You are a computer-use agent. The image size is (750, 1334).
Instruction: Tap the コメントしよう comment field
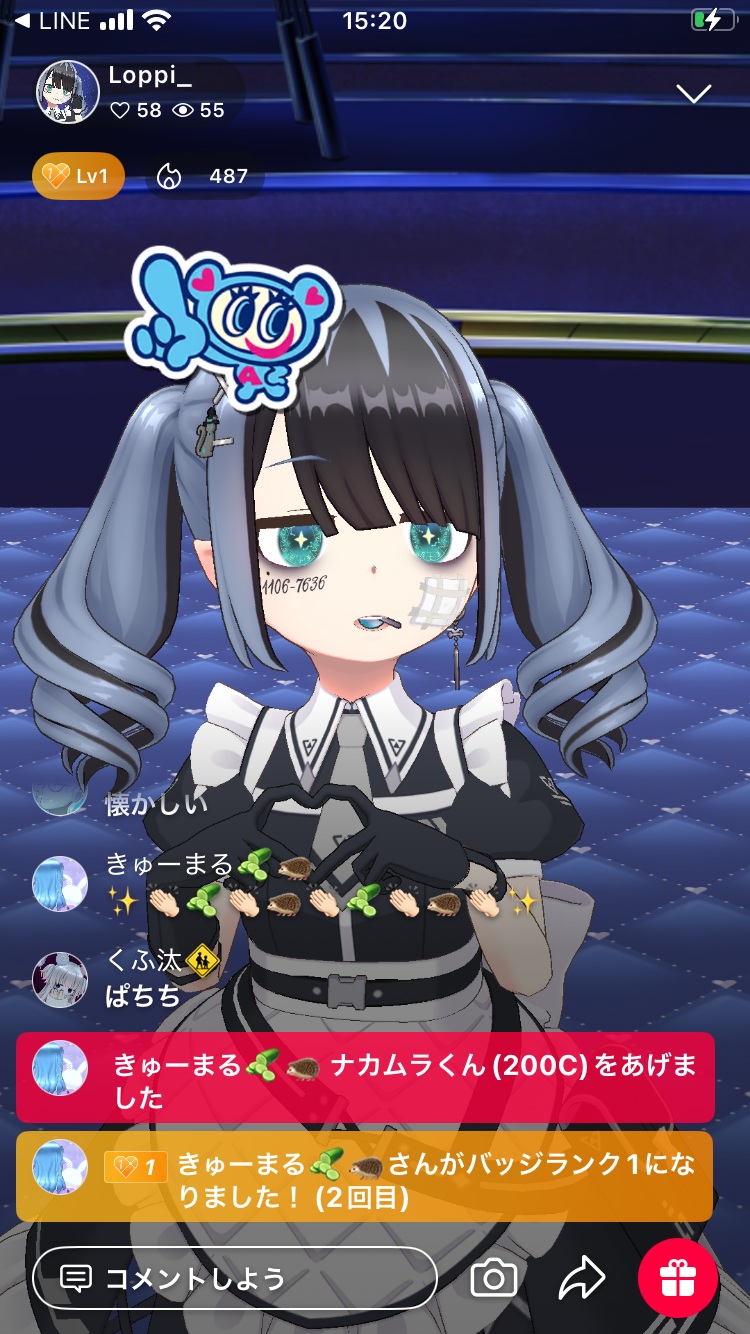coord(235,1278)
